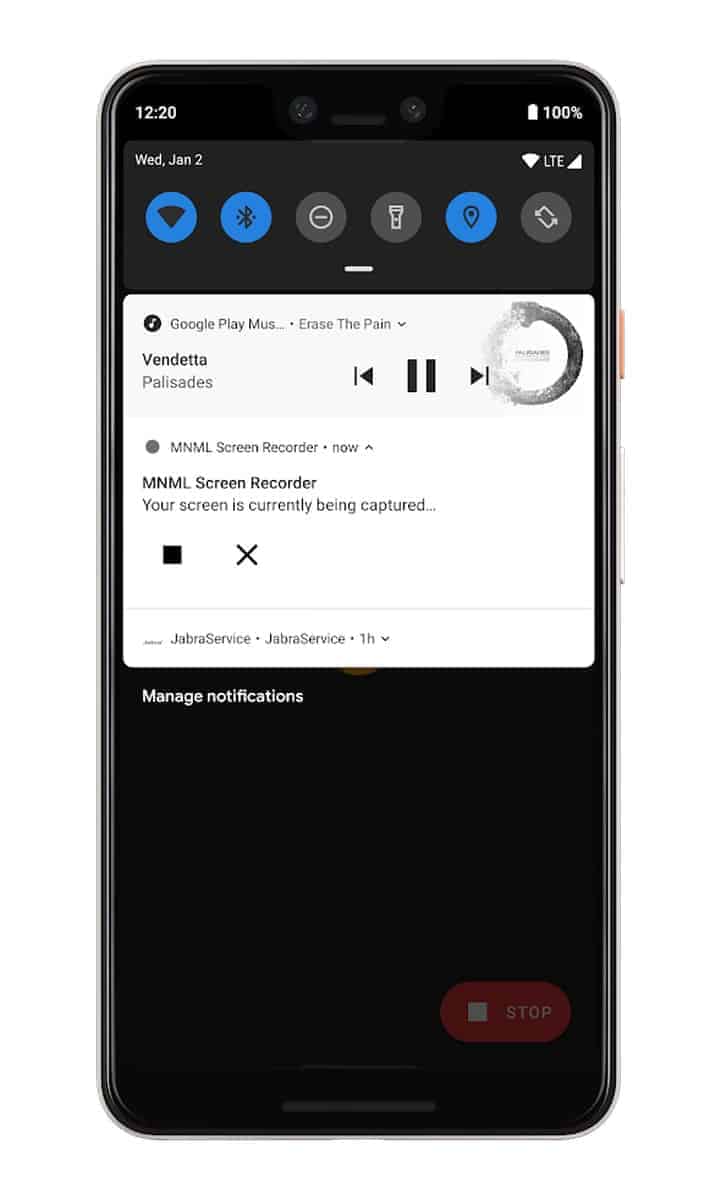Image resolution: width=721 pixels, height=1200 pixels.
Task: Collapse the MNML Screen Recorder notification
Action: pyautogui.click(x=369, y=447)
